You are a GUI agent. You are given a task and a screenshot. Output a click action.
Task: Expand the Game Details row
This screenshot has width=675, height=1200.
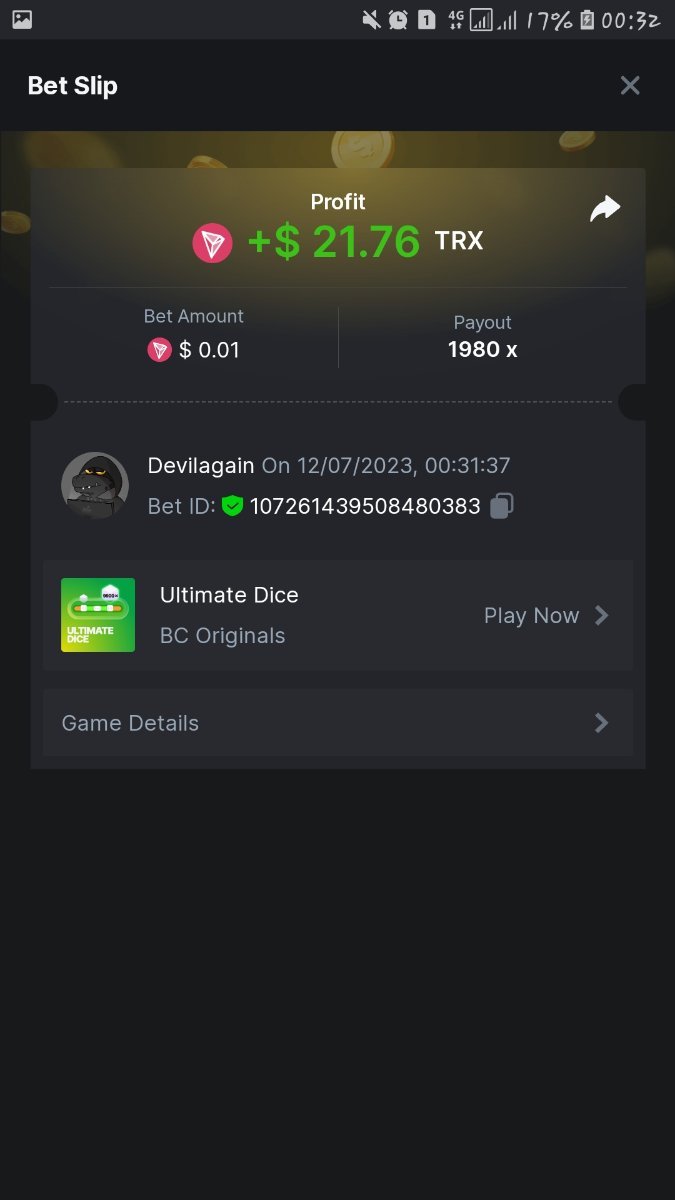pyautogui.click(x=337, y=723)
